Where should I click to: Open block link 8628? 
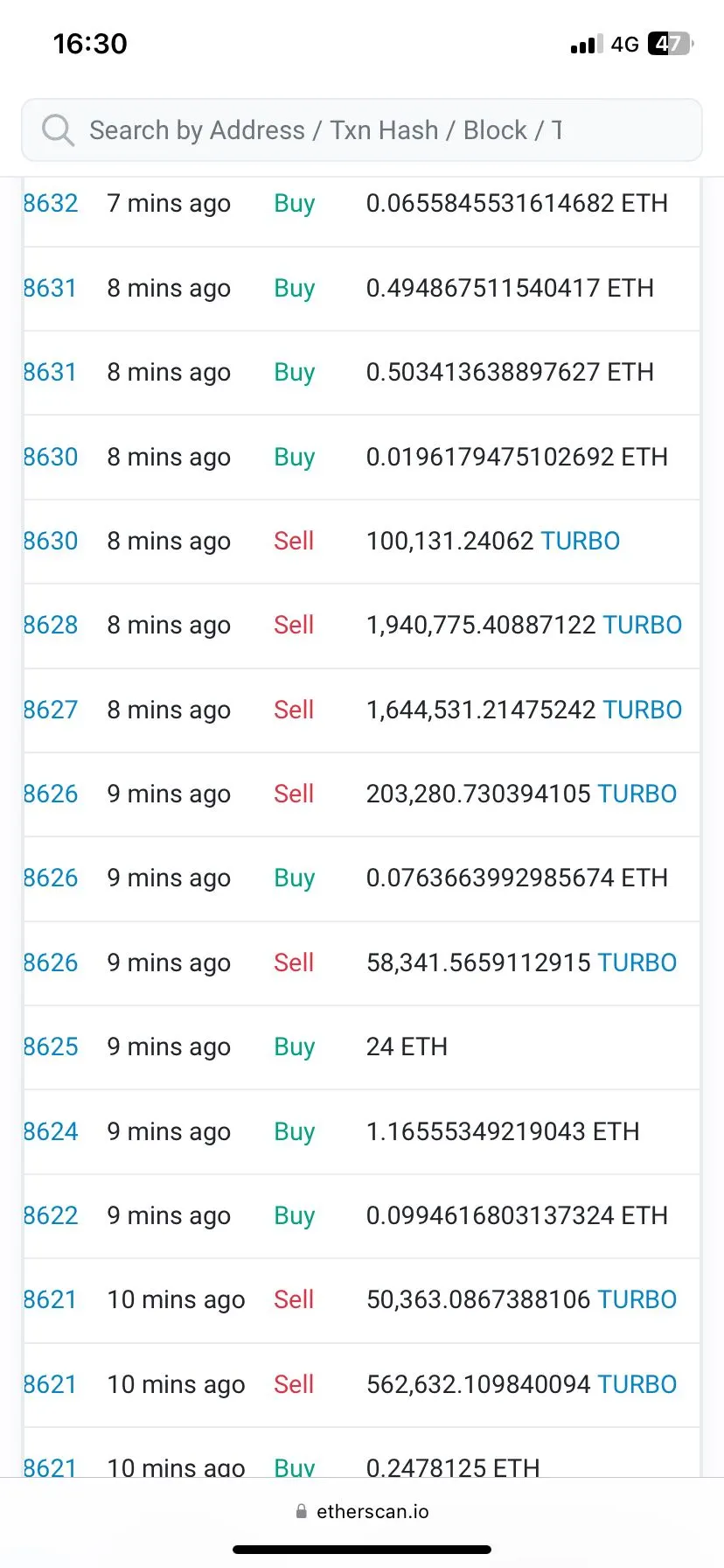point(51,625)
